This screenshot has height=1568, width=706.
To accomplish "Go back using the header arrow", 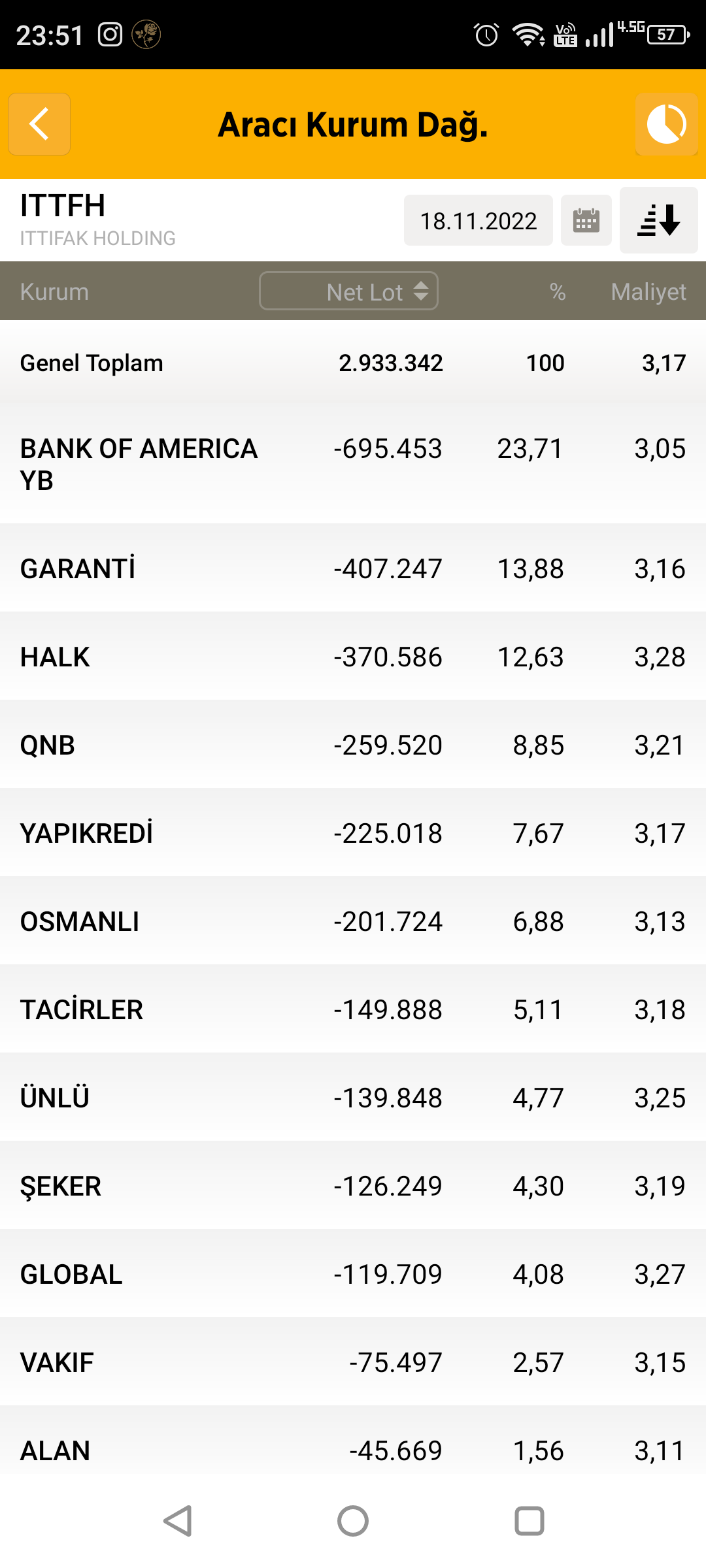I will click(x=39, y=124).
